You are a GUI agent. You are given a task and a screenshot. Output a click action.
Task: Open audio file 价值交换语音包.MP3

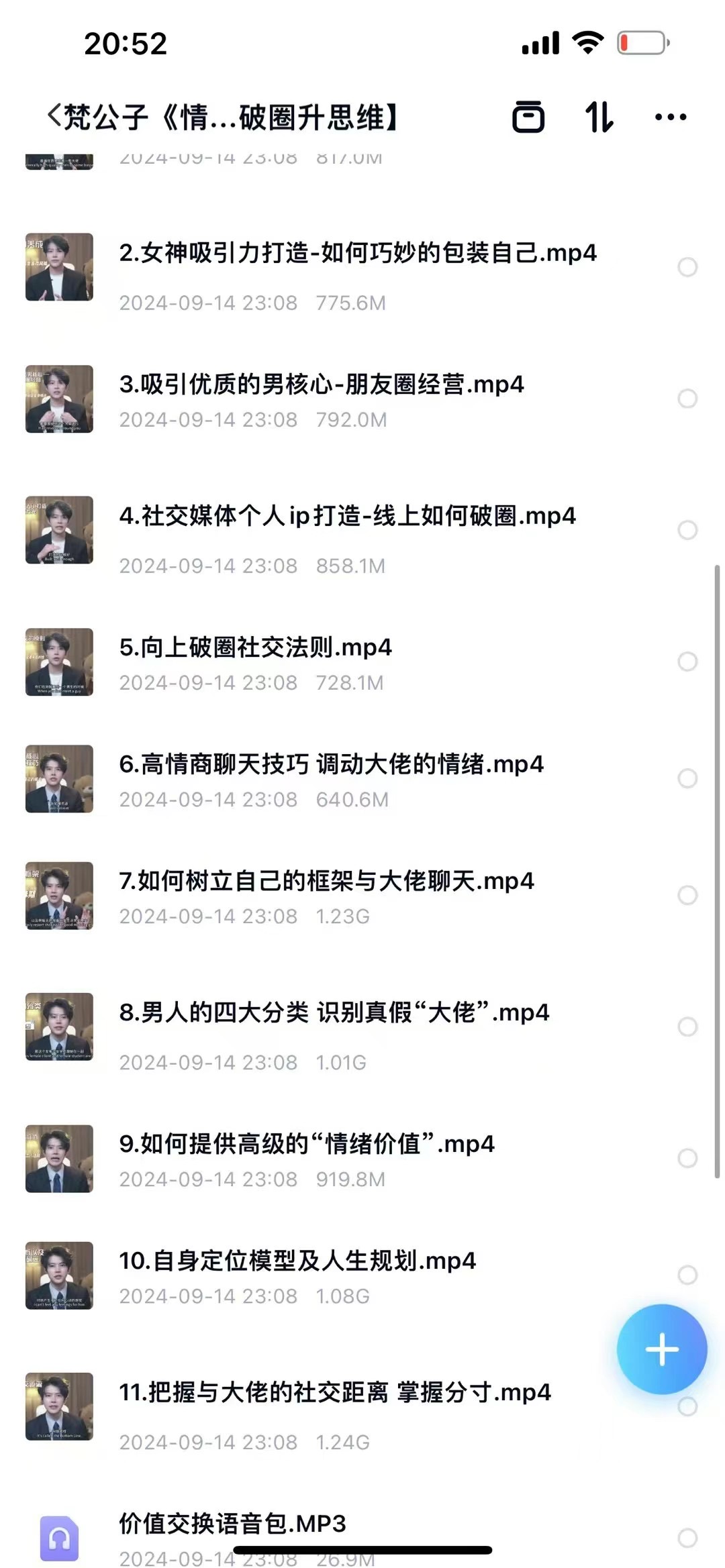coord(232,1524)
